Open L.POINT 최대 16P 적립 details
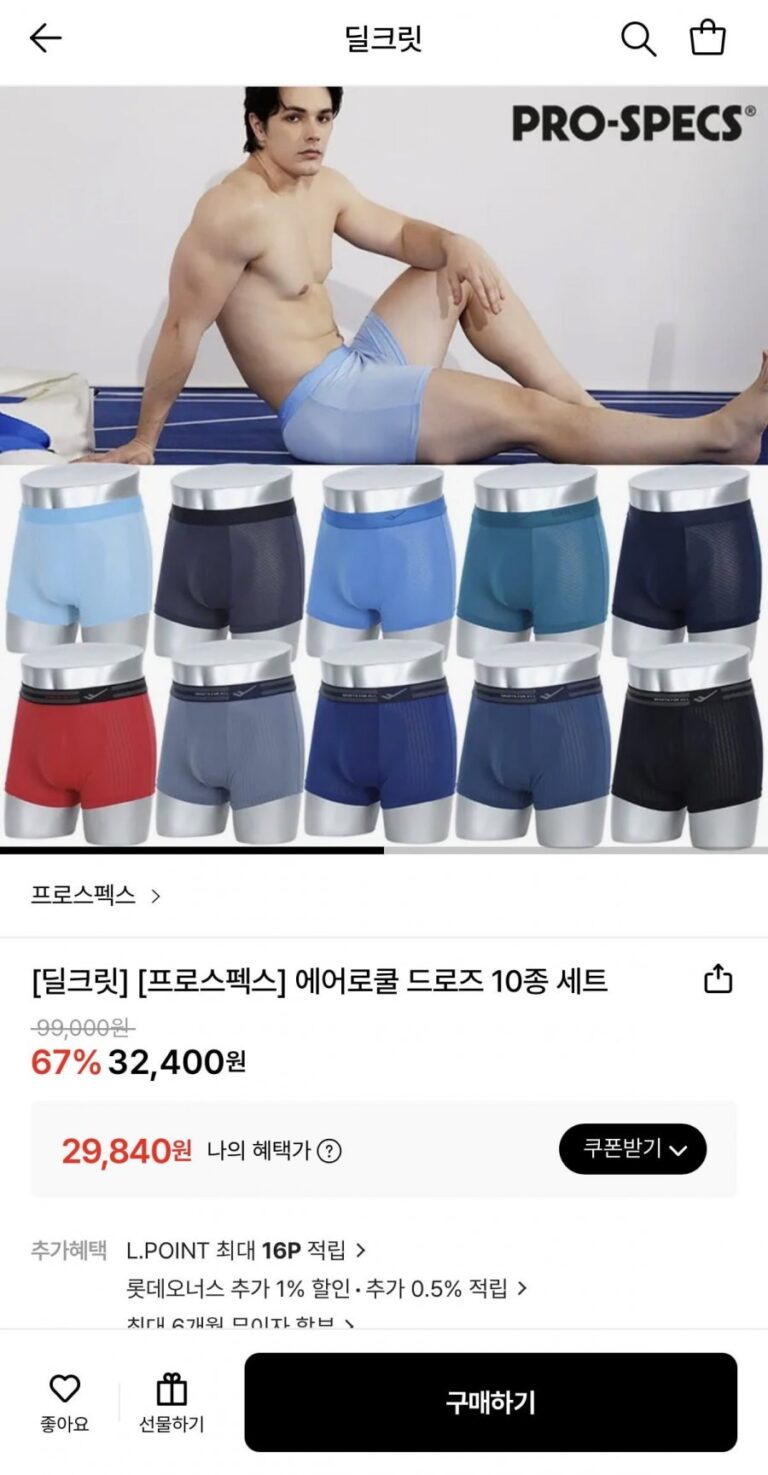The width and height of the screenshot is (768, 1475). (246, 1250)
